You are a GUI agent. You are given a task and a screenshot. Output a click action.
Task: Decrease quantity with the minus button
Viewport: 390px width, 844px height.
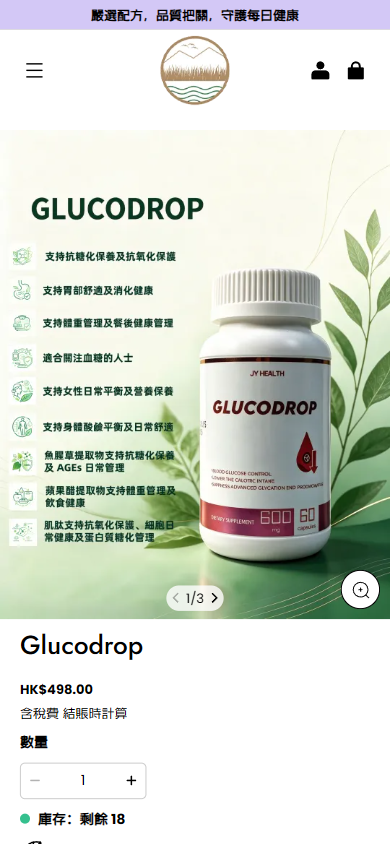click(35, 780)
